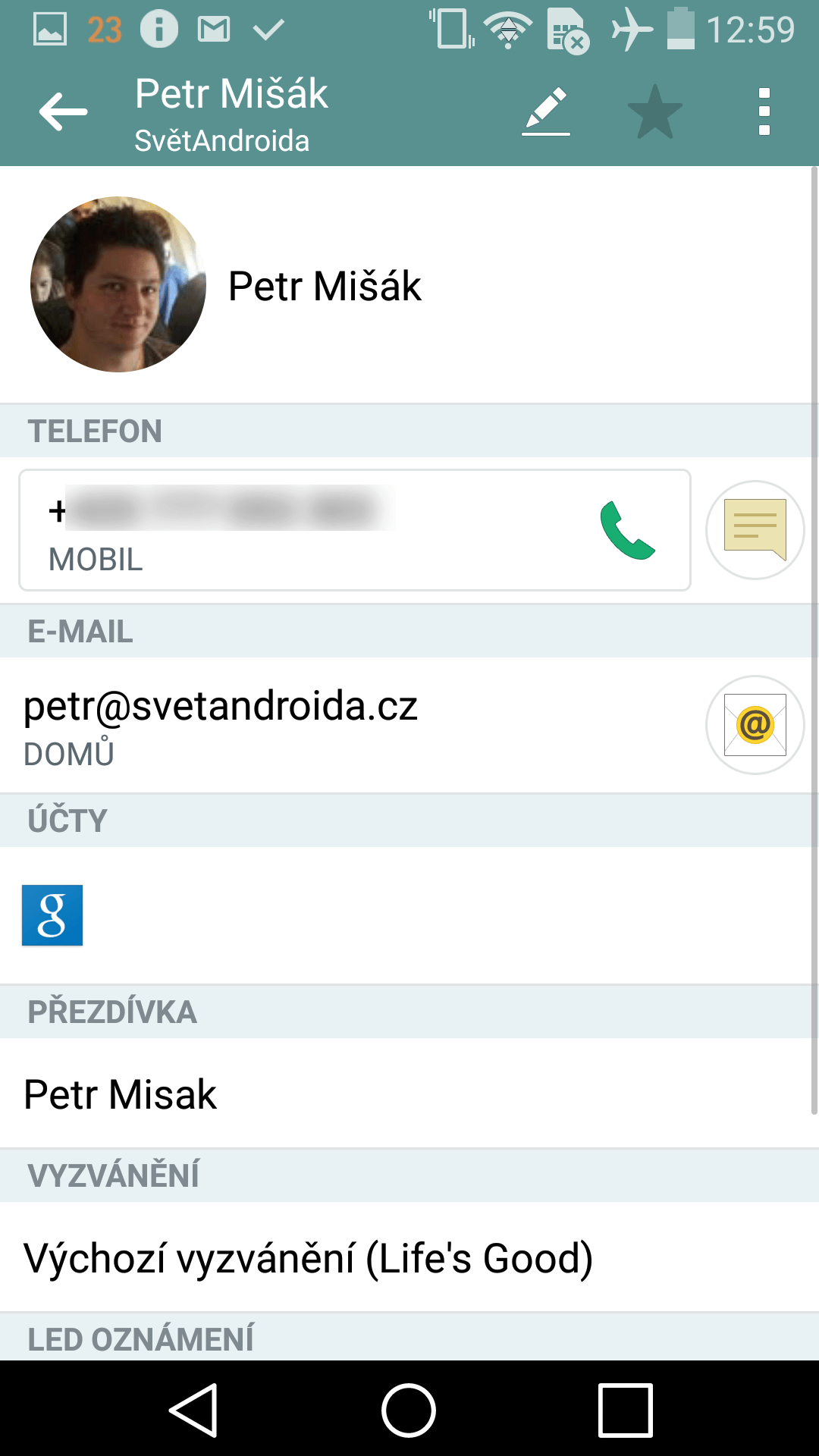The image size is (819, 1456).
Task: Open the Google account icon
Action: pyautogui.click(x=52, y=915)
